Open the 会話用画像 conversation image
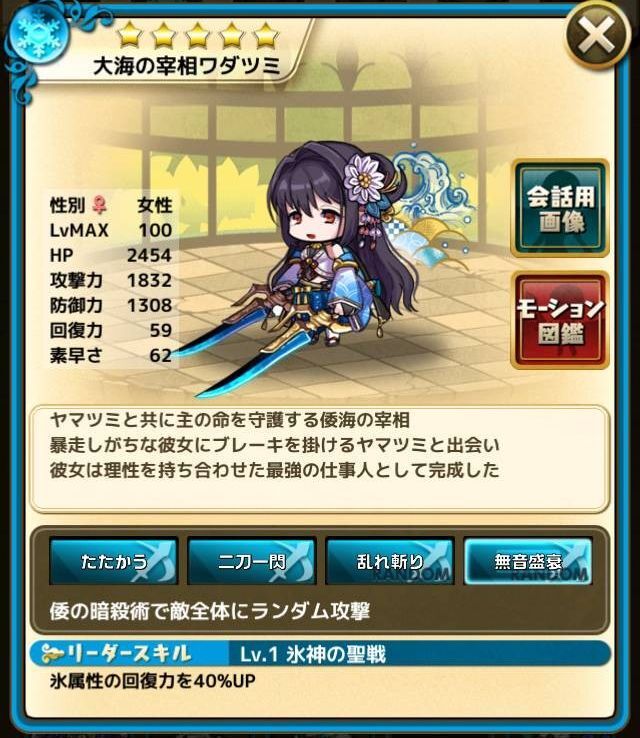This screenshot has width=640, height=738. click(x=560, y=207)
